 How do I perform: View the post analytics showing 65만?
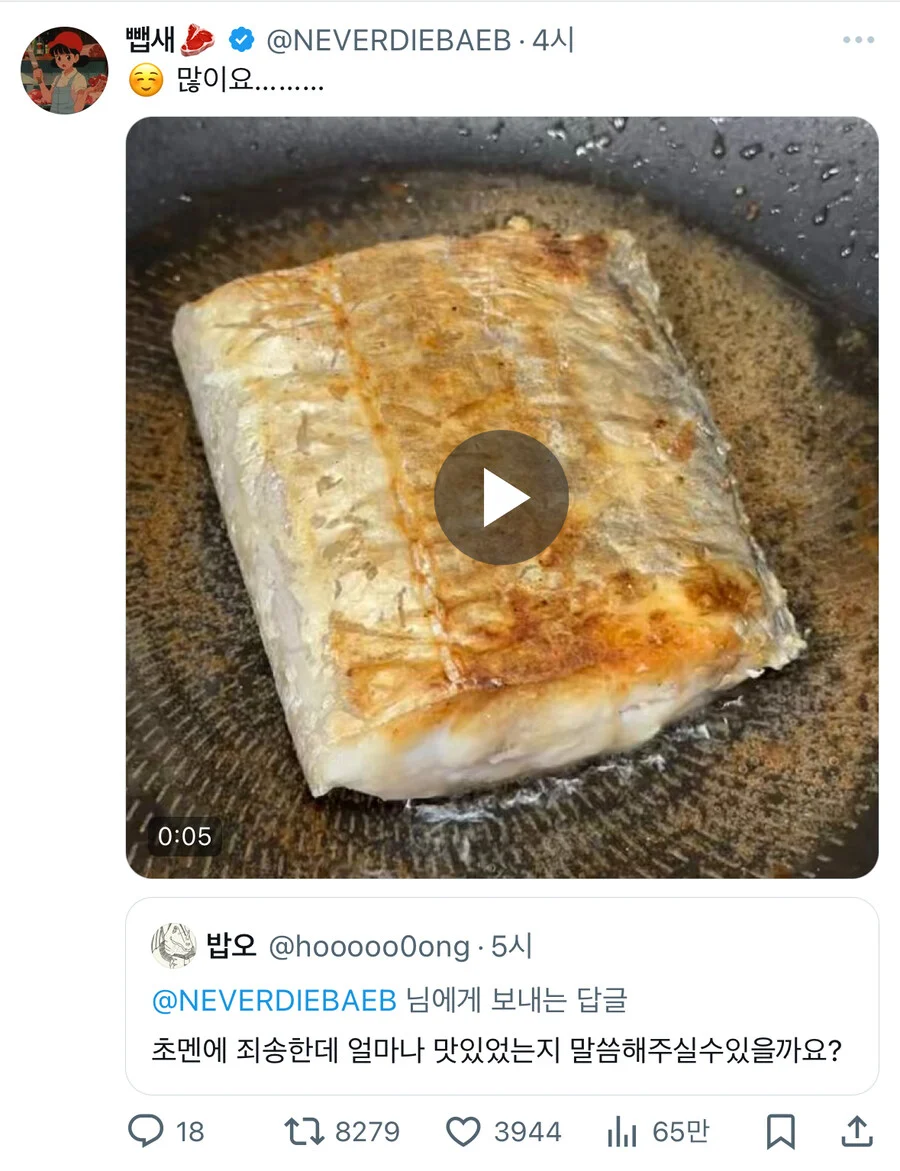pos(623,1132)
